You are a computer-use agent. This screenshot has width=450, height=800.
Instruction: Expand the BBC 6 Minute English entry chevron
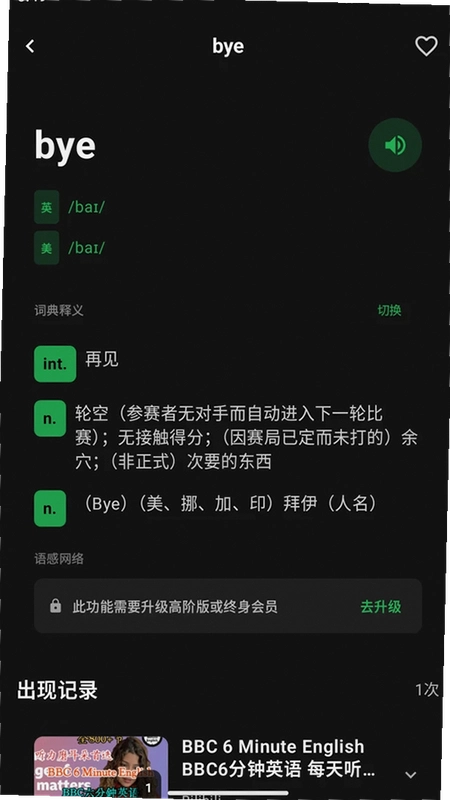pos(410,774)
